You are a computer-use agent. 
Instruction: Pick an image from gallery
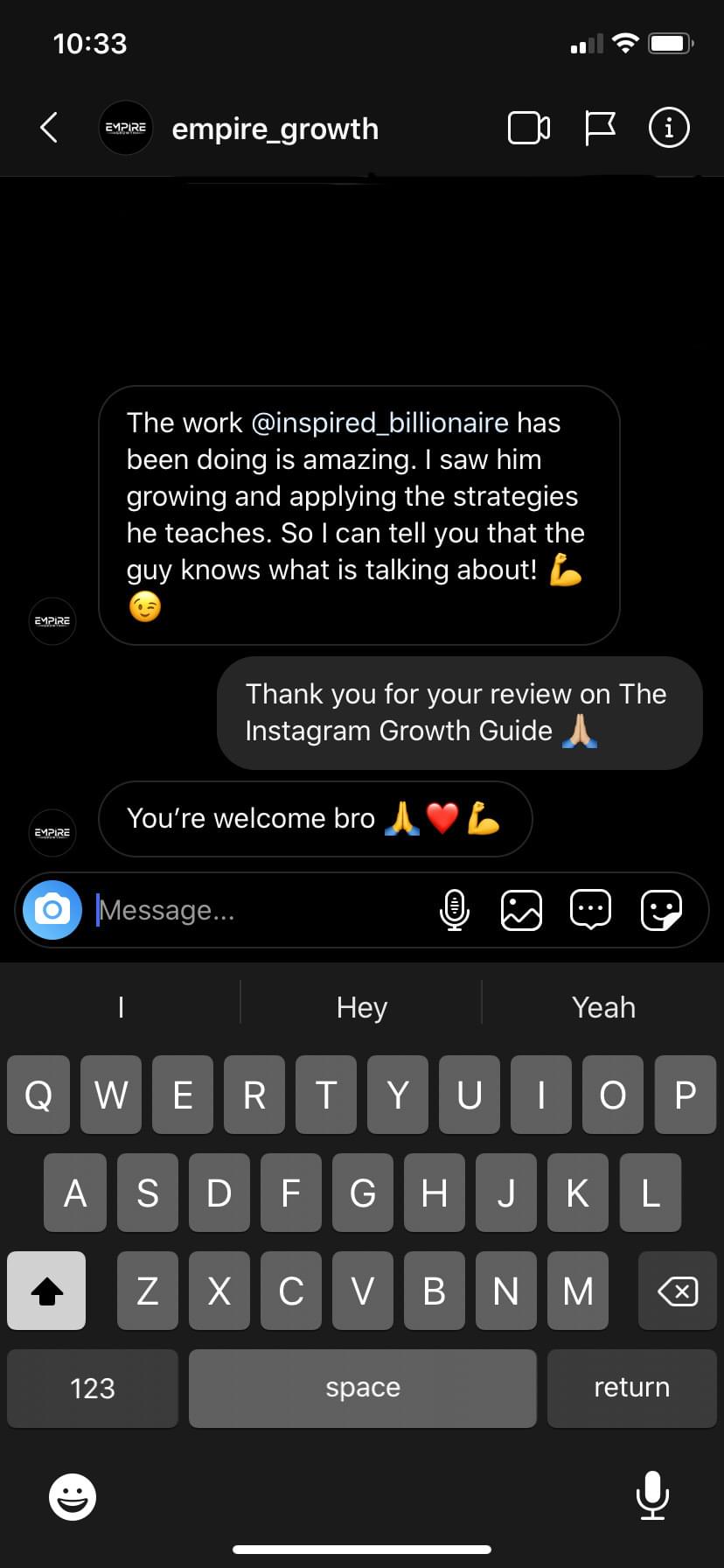point(521,910)
